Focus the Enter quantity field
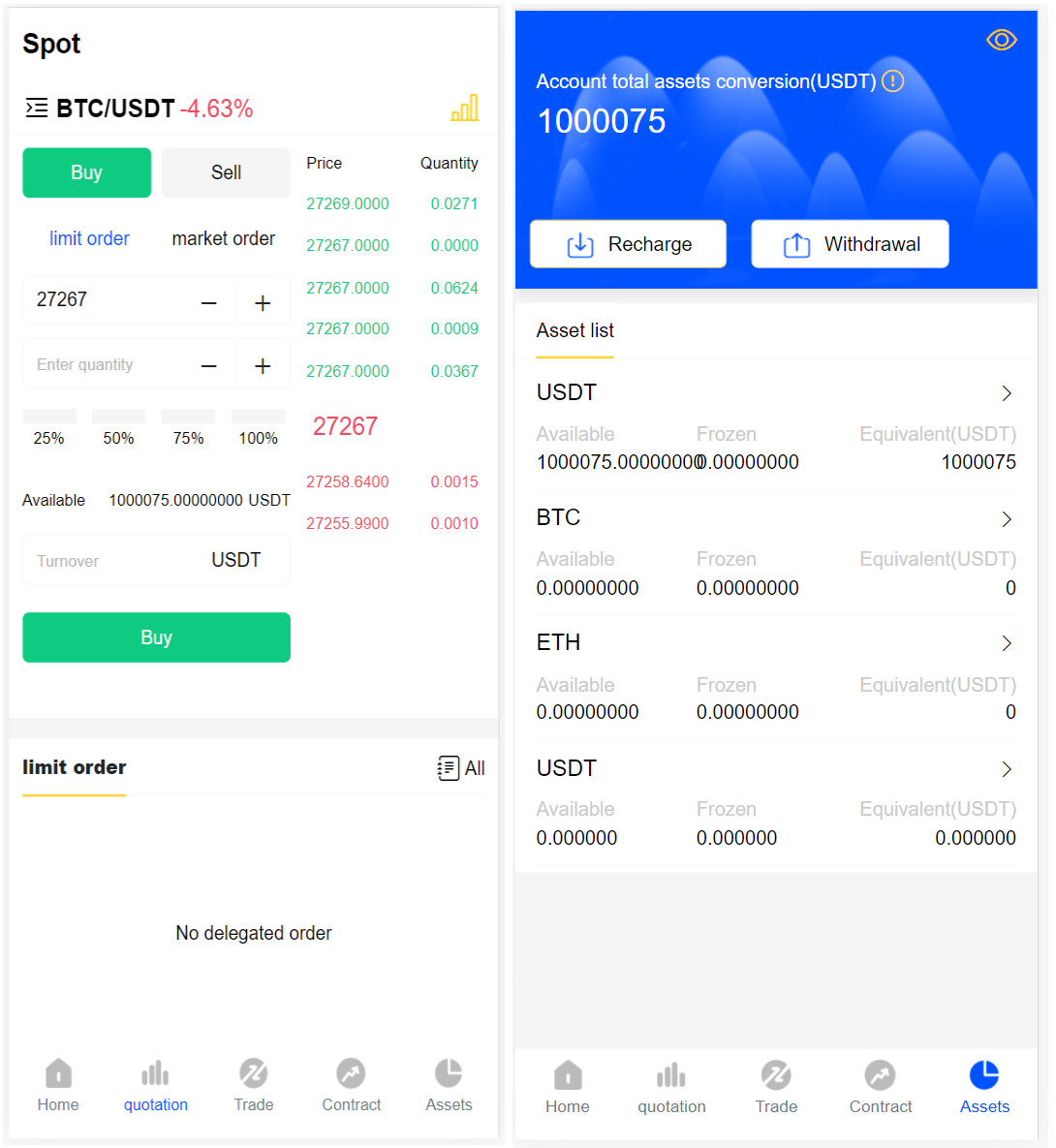This screenshot has height=1148, width=1056. (107, 365)
